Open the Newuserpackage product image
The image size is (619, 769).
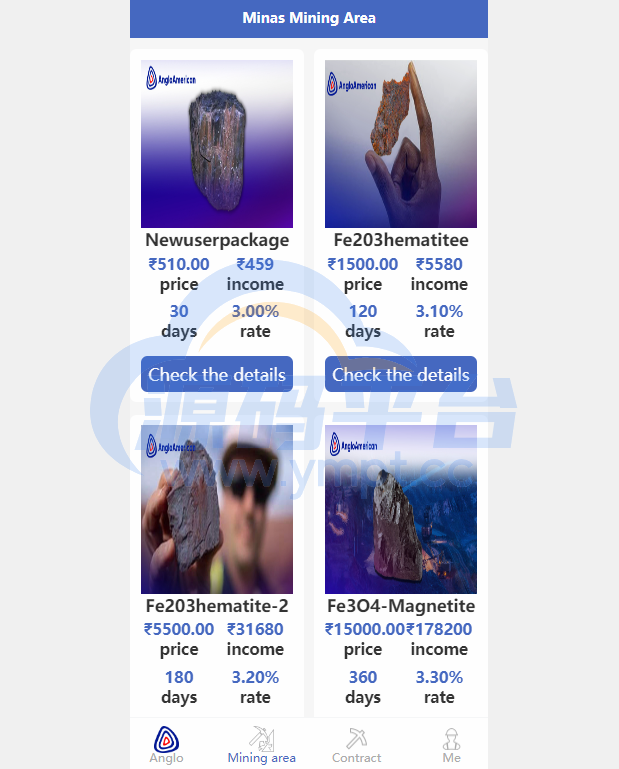click(x=216, y=144)
